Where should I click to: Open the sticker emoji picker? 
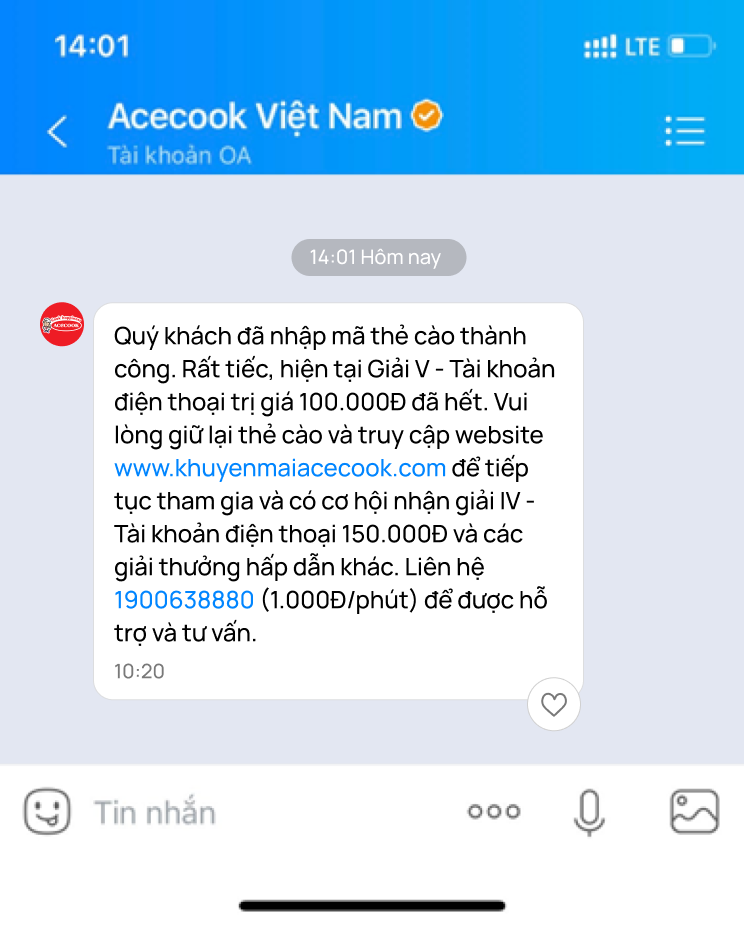point(47,811)
